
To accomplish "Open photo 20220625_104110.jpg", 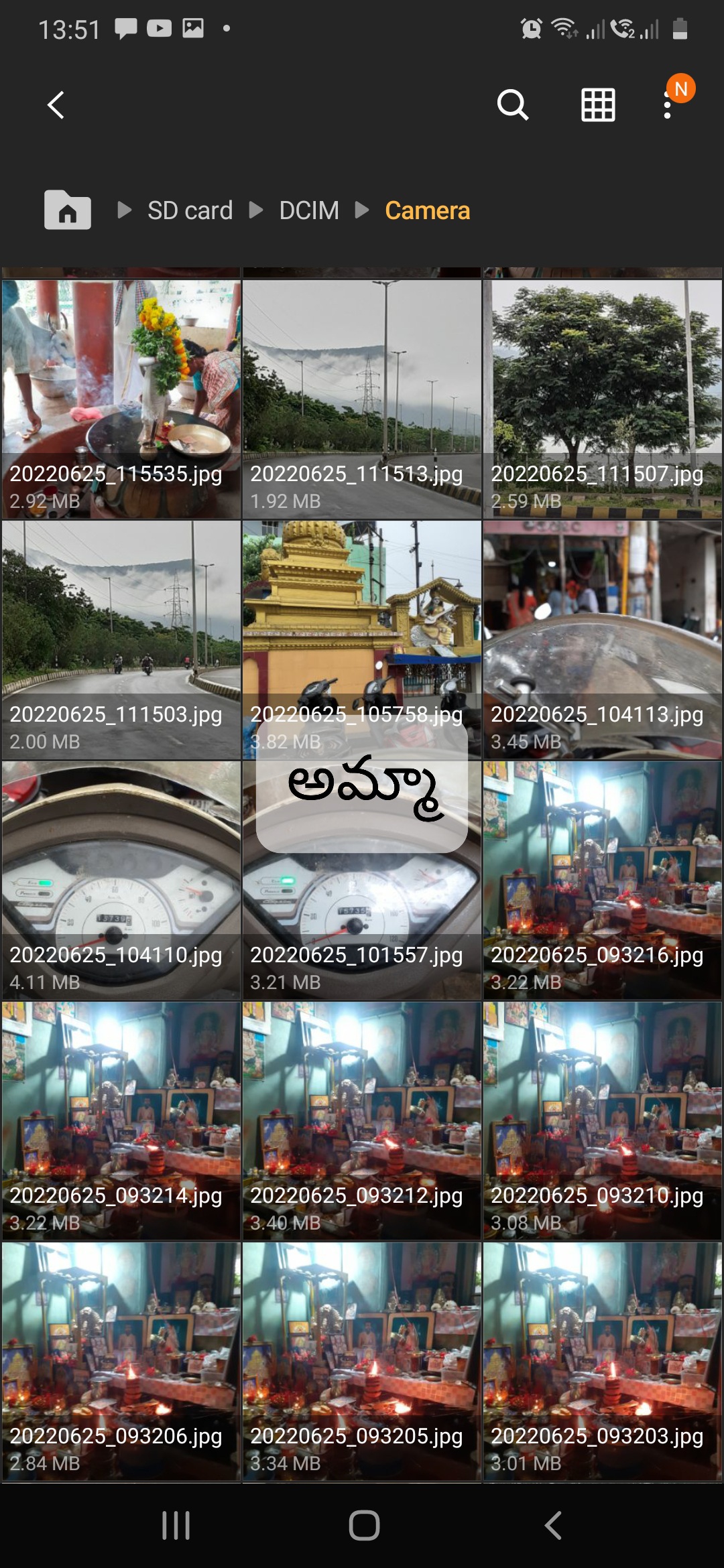I will (x=121, y=880).
